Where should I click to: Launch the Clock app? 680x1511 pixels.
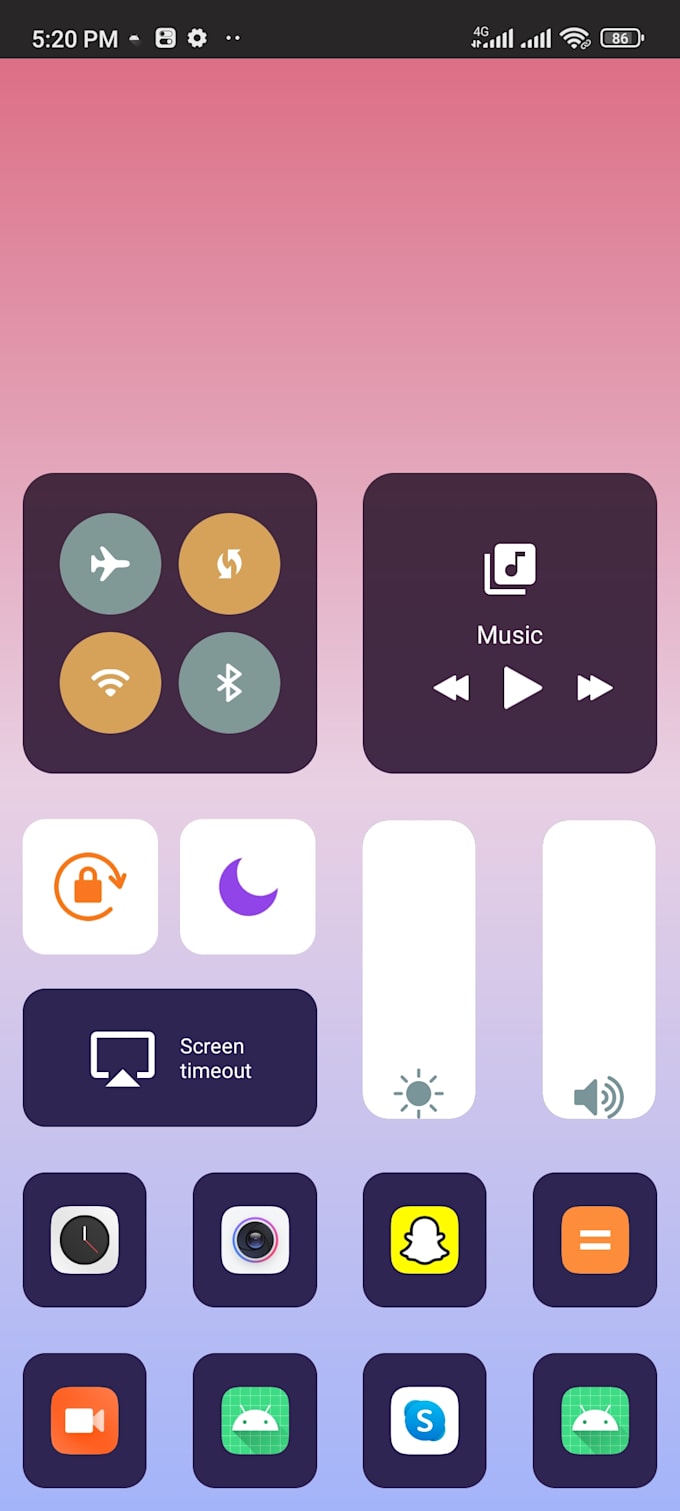click(x=85, y=1240)
